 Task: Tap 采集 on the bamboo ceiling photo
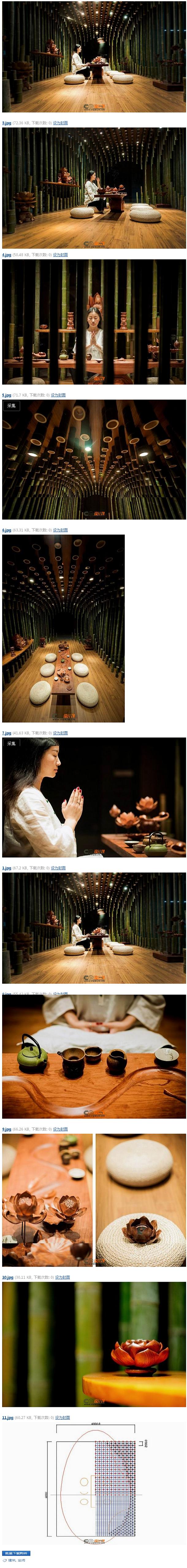pos(12,405)
